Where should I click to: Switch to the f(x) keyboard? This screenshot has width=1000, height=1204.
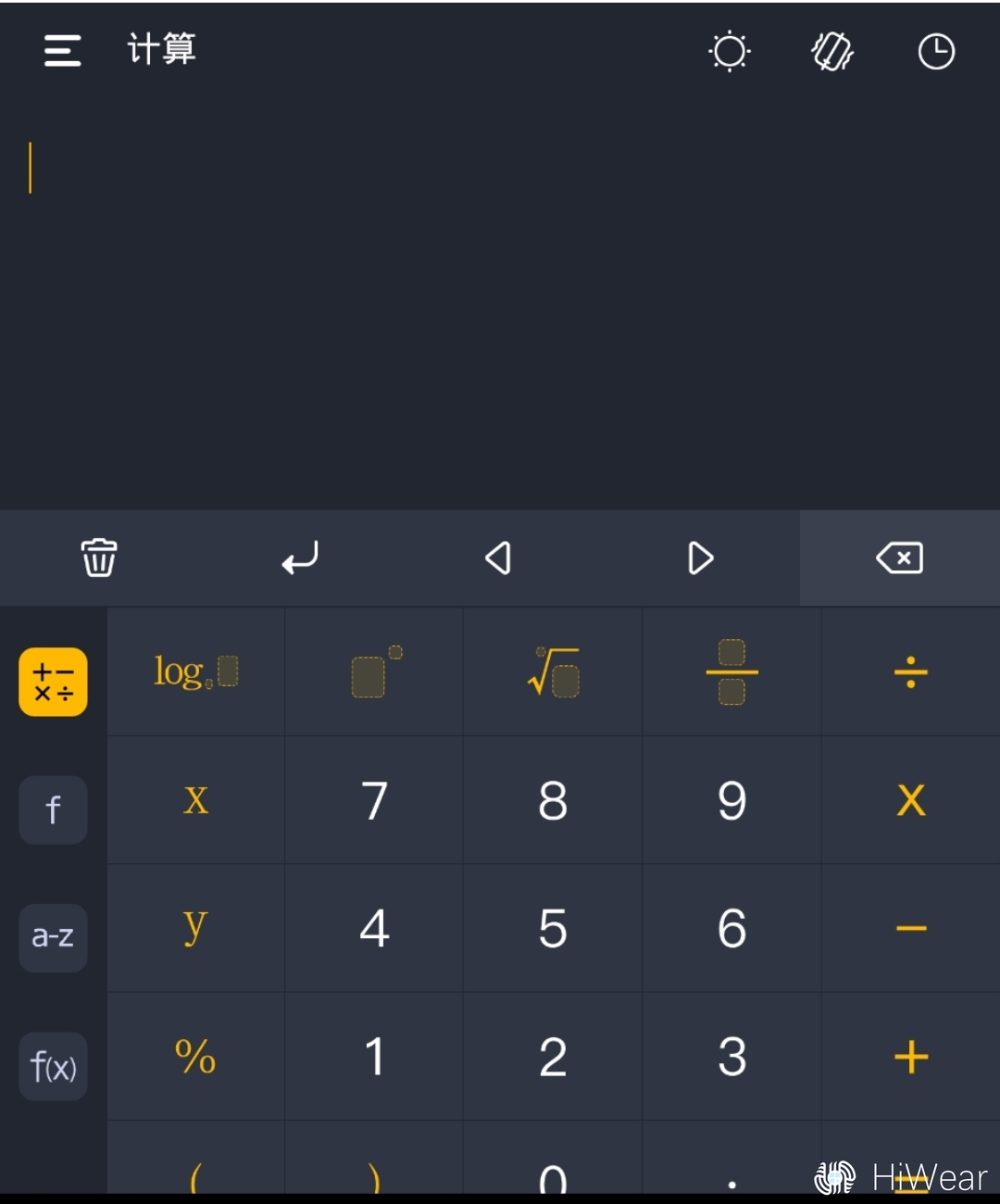pyautogui.click(x=53, y=1066)
